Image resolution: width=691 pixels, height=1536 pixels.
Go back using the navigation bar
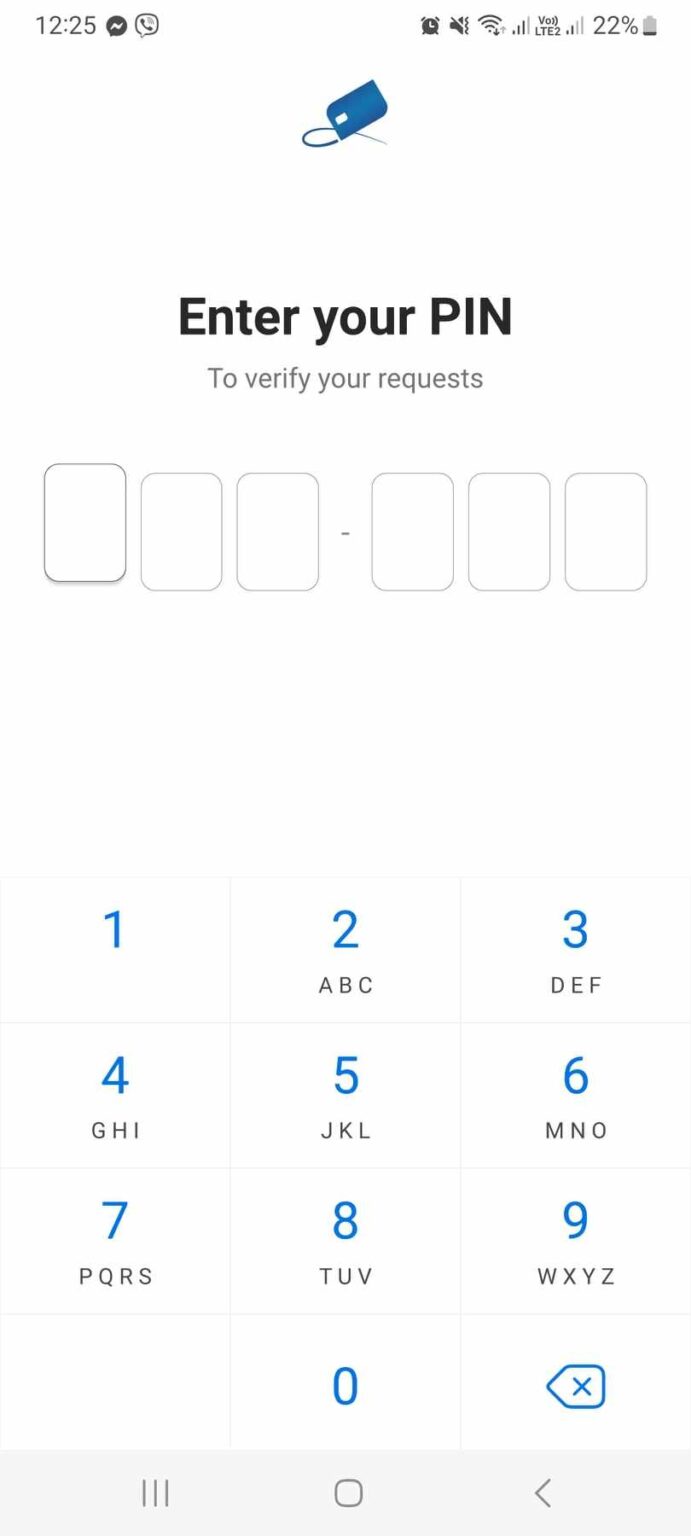tap(543, 1493)
